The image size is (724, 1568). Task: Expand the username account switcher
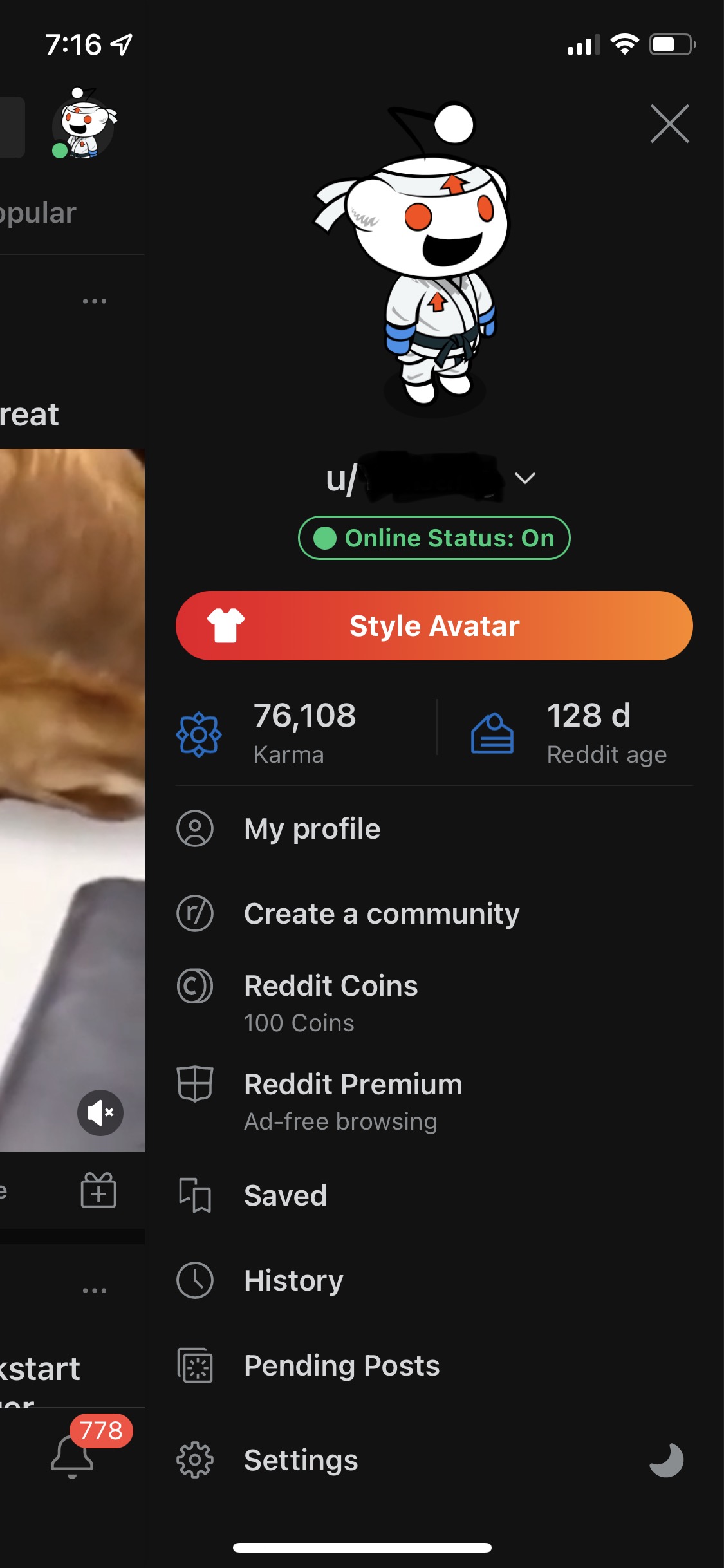(x=525, y=478)
